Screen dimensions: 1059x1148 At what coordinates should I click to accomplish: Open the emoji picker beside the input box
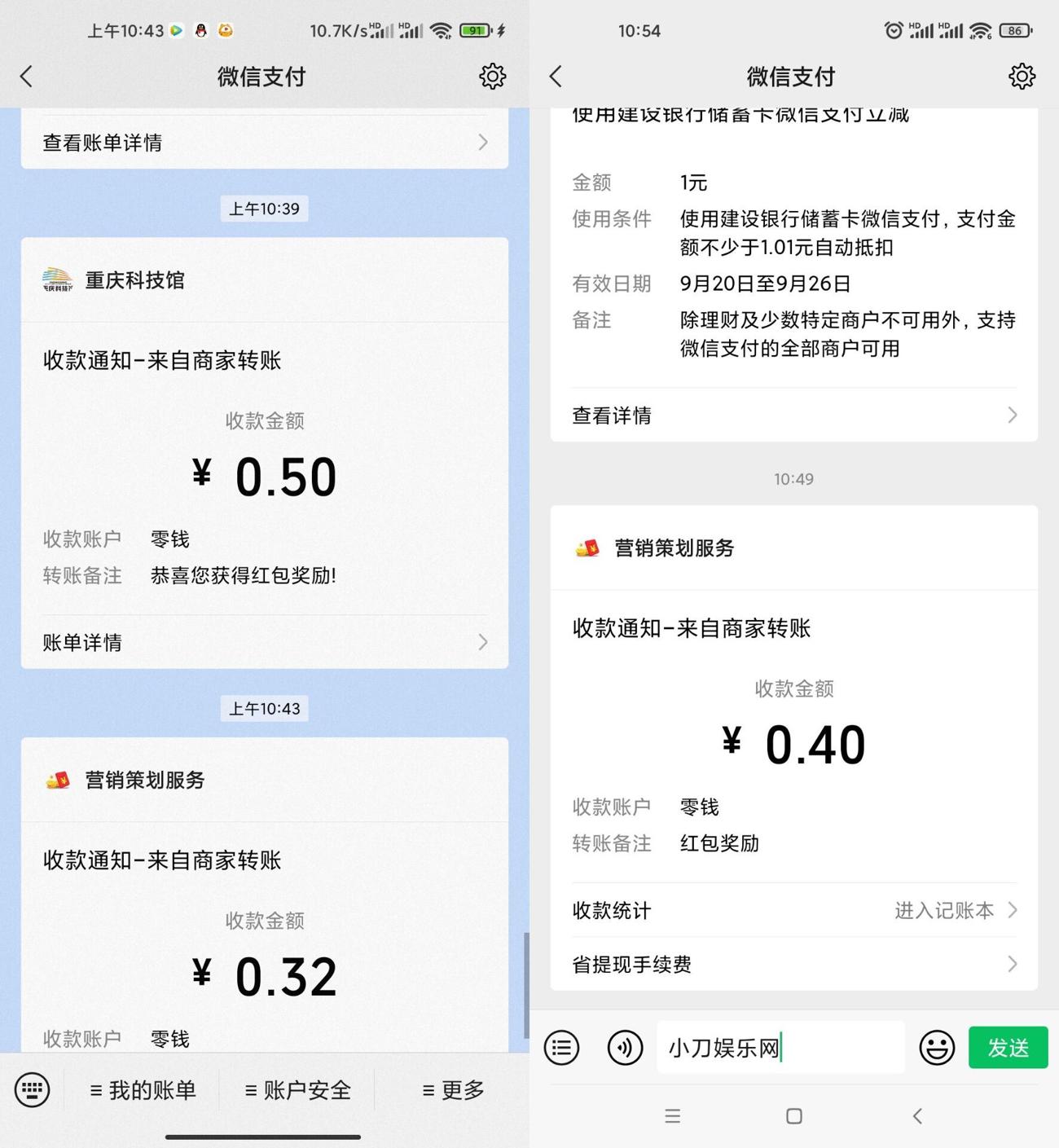(x=937, y=1047)
